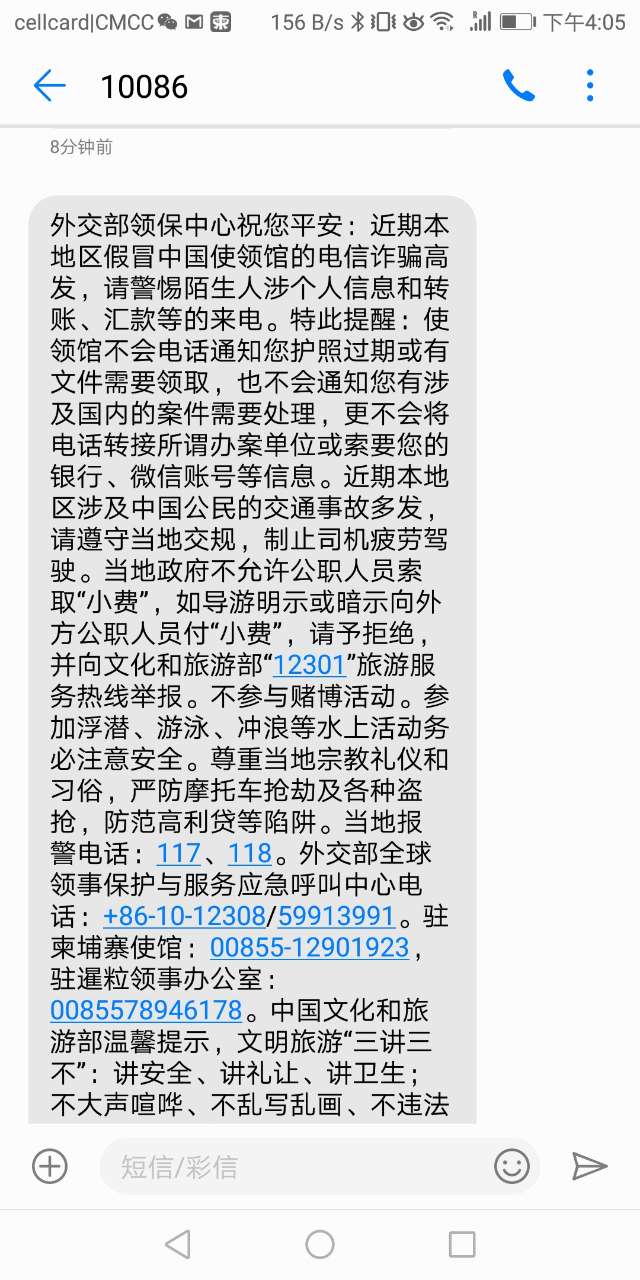Tap the consular office number 0085578946178
This screenshot has height=1280, width=640.
click(146, 1009)
